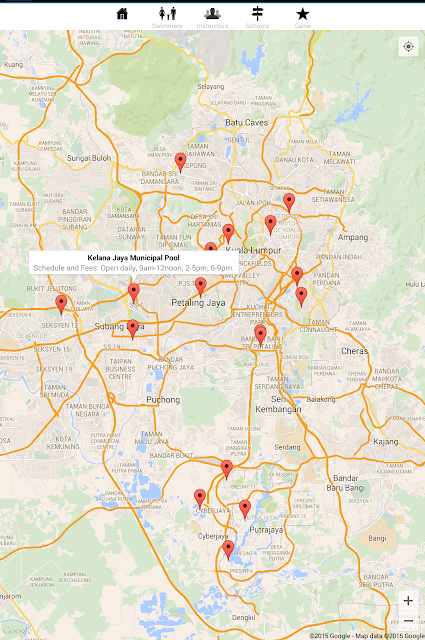Viewport: 425px width, 640px height.
Task: Zoom in on the map
Action: [x=408, y=600]
